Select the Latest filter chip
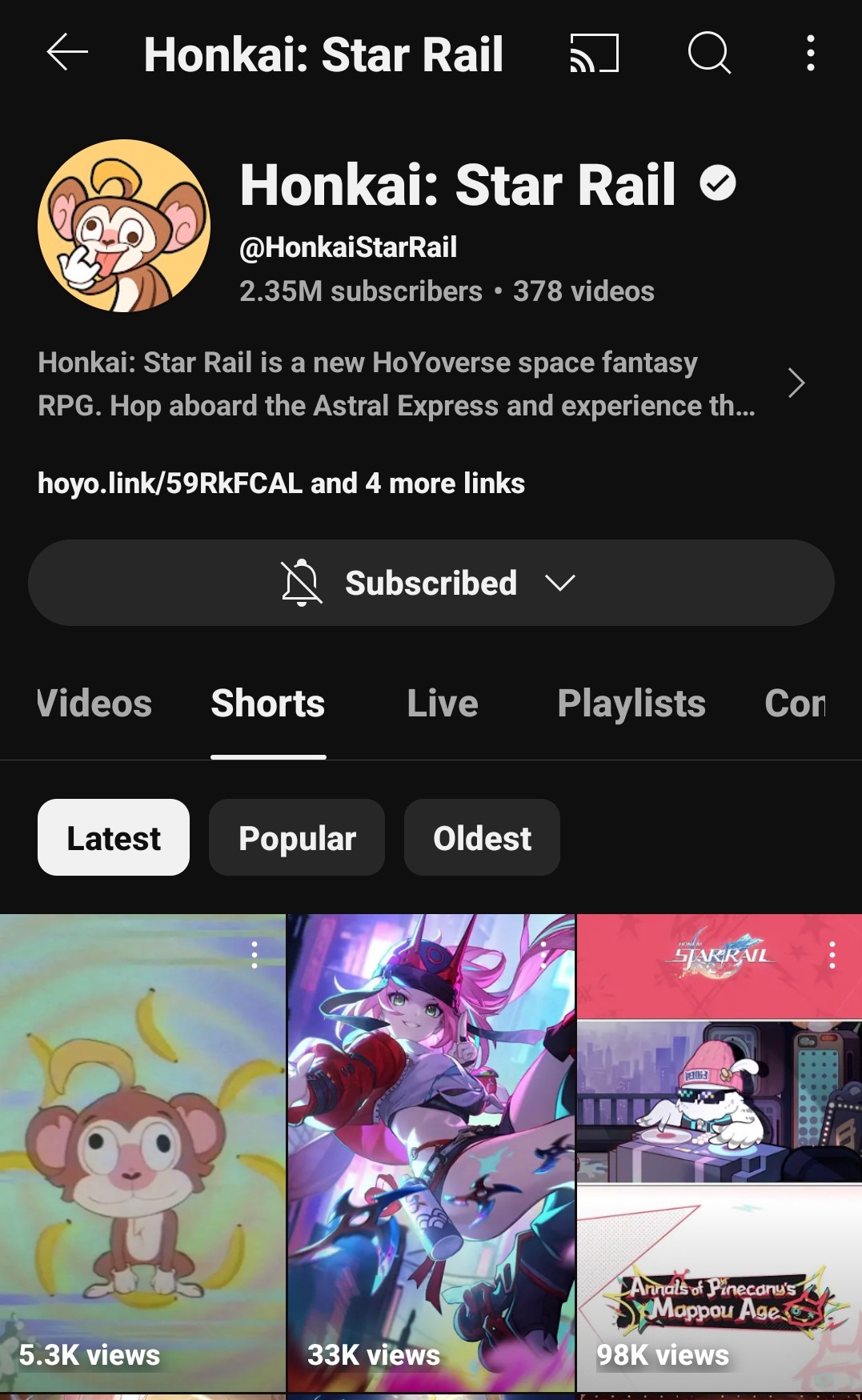 pyautogui.click(x=114, y=838)
